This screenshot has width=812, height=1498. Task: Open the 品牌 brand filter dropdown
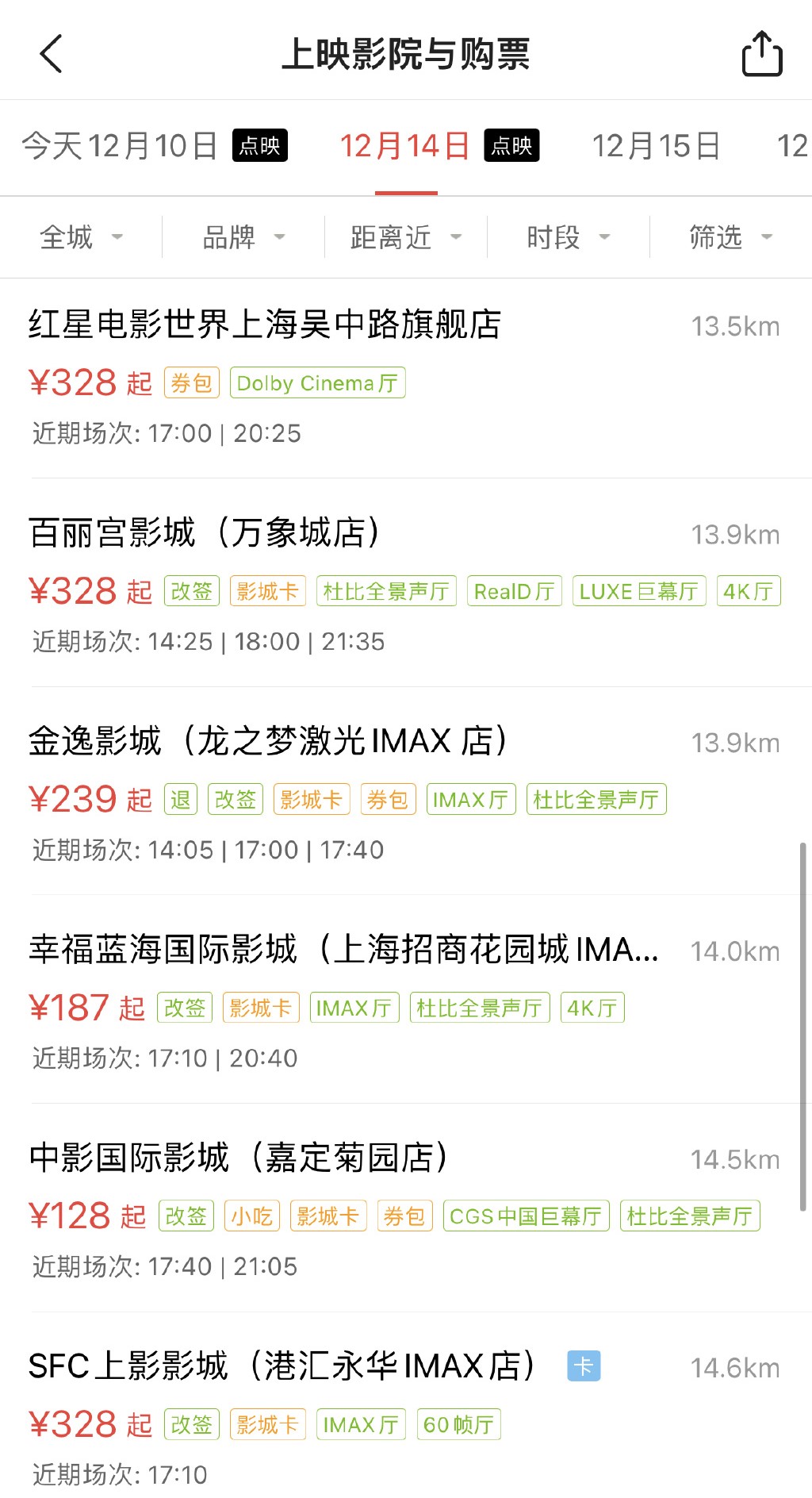click(243, 236)
